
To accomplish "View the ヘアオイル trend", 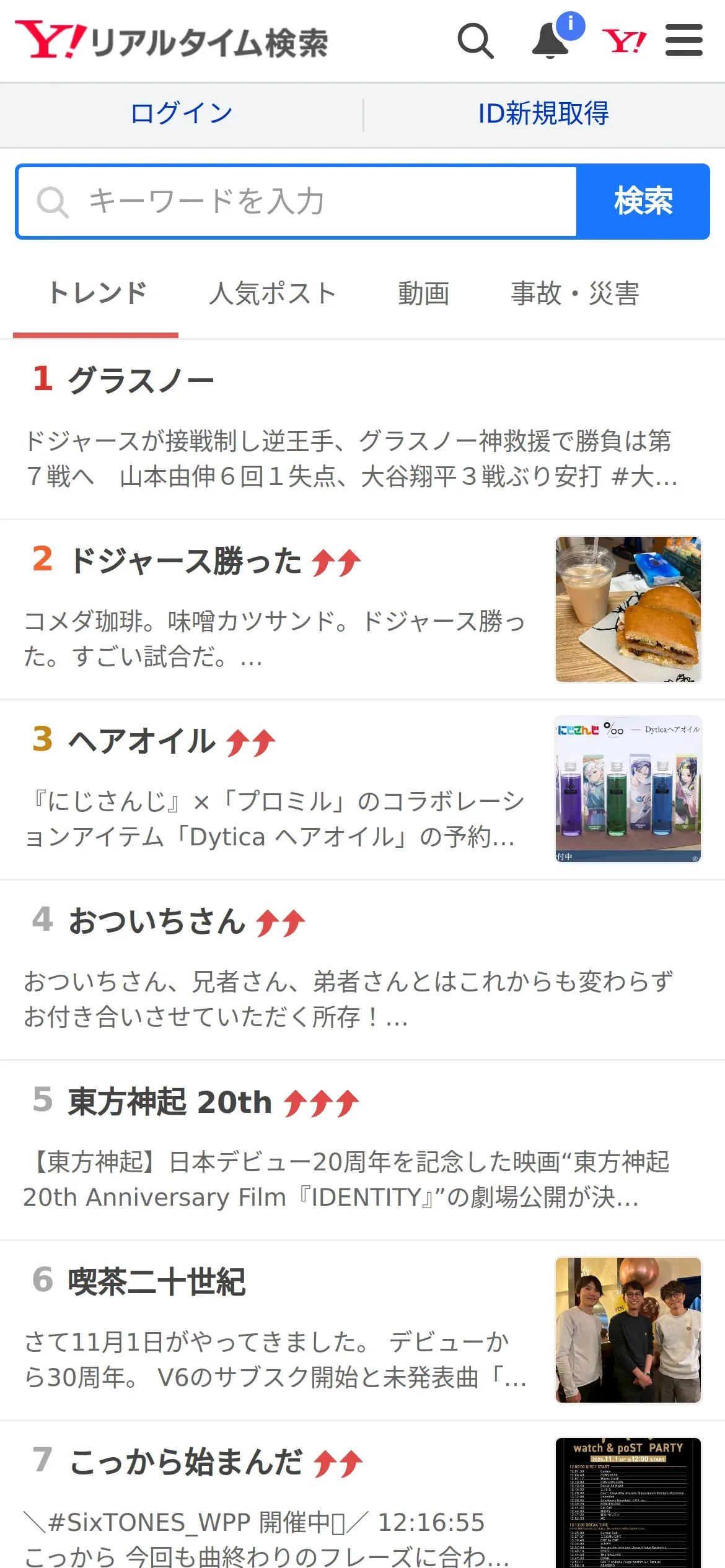I will pyautogui.click(x=143, y=741).
